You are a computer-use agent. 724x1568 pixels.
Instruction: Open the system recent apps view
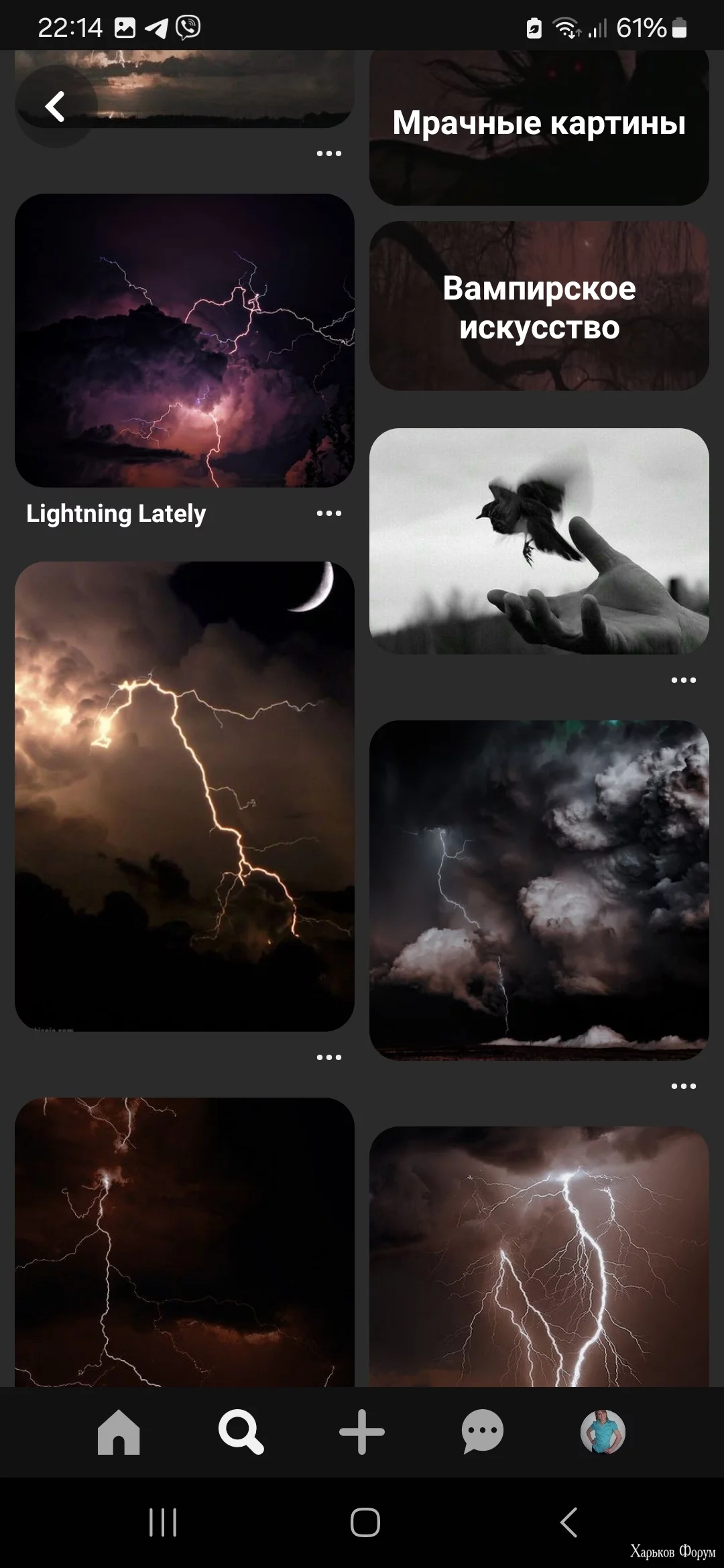click(x=163, y=1522)
